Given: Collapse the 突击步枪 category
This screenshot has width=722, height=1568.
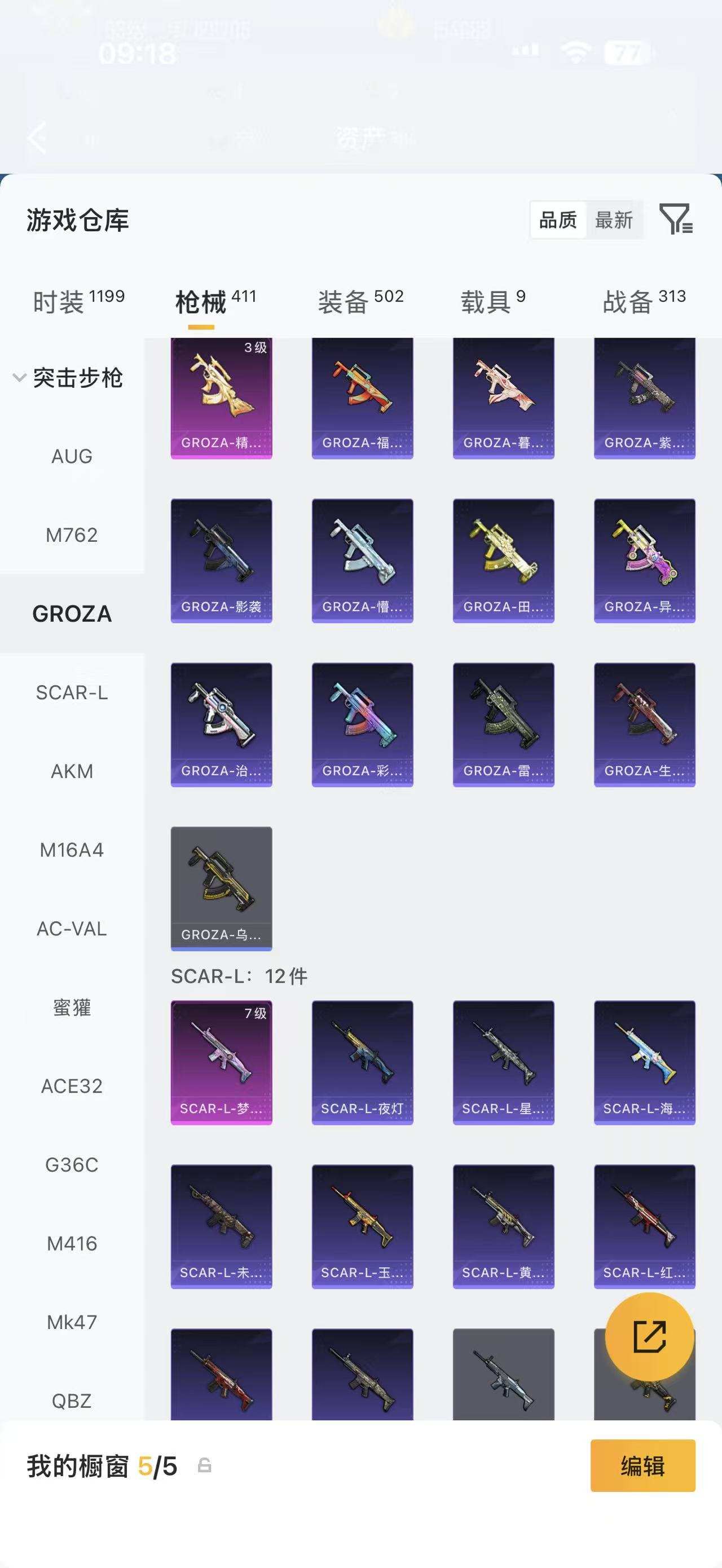Looking at the screenshot, I should [68, 378].
